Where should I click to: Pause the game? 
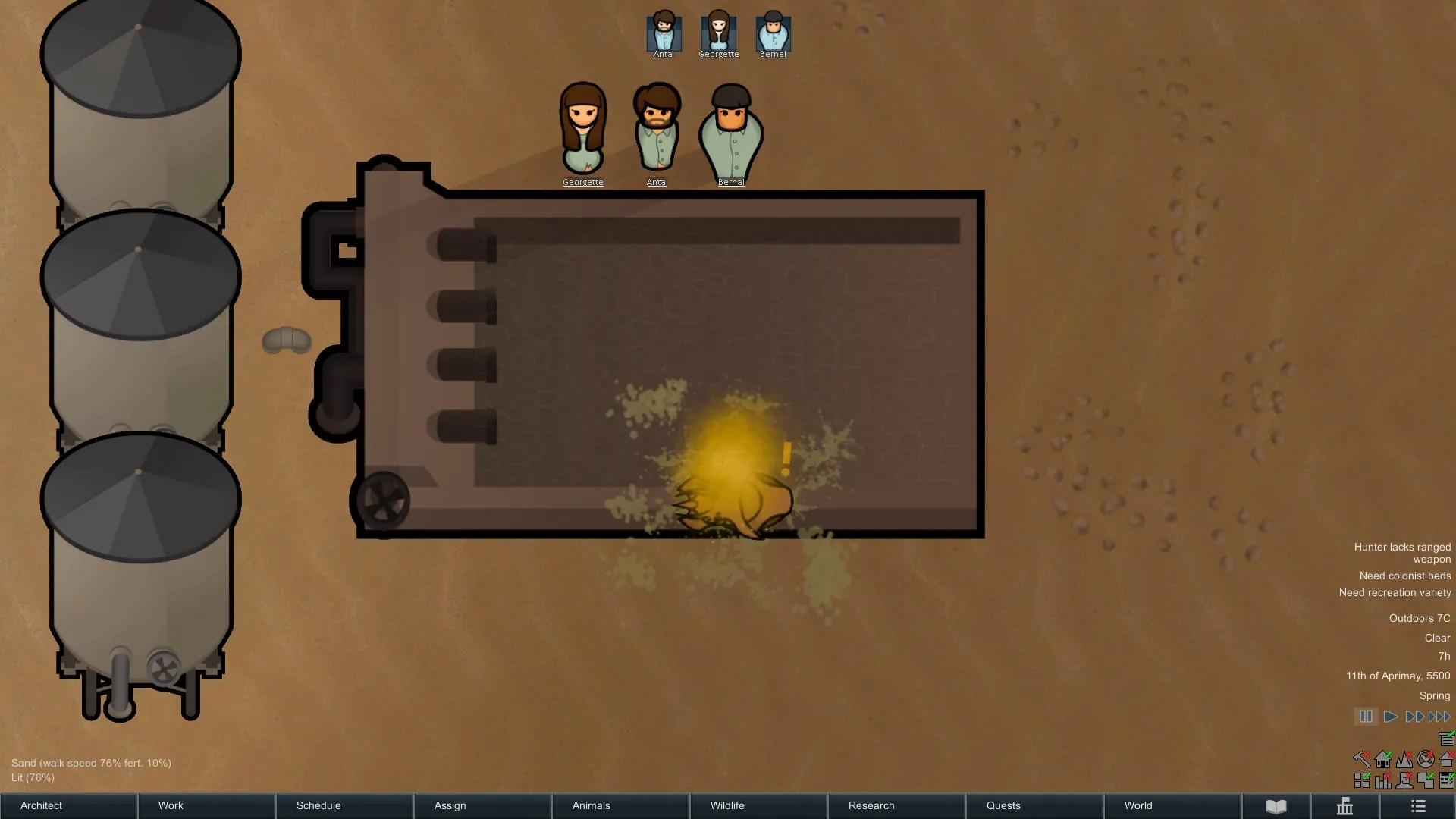[1366, 717]
